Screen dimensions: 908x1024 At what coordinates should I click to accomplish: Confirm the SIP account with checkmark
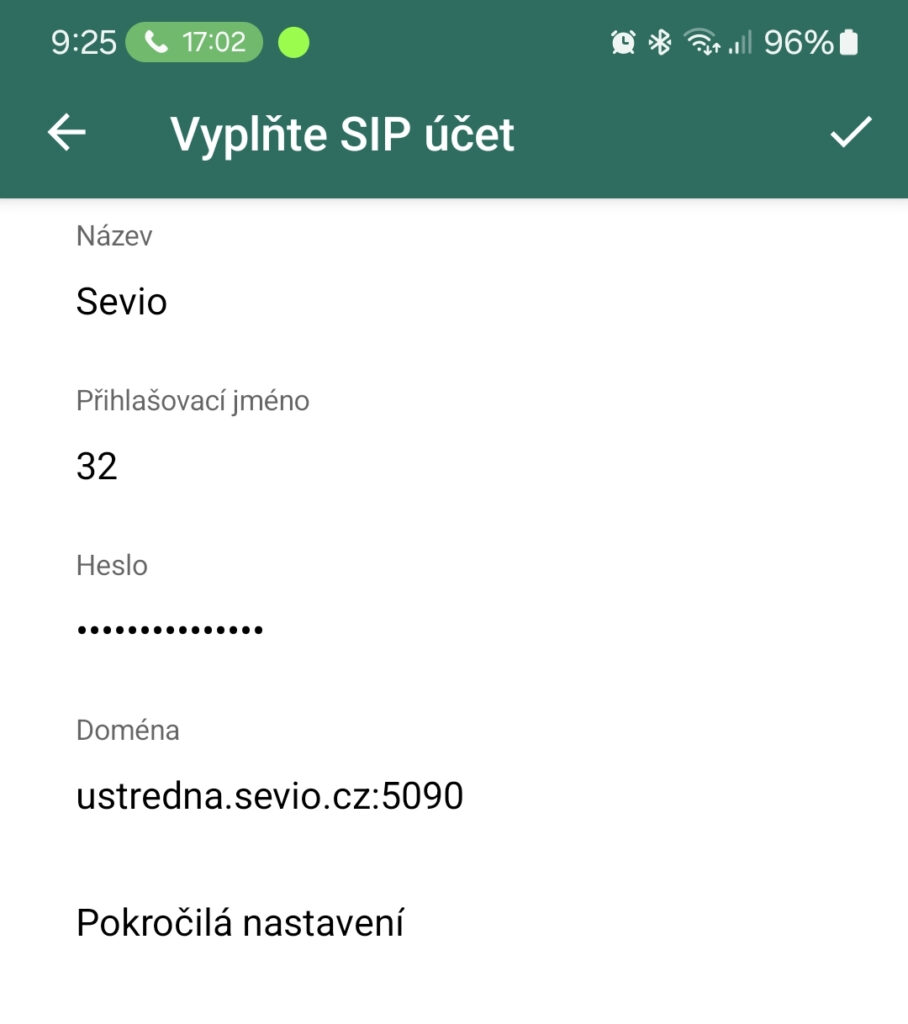pyautogui.click(x=850, y=133)
